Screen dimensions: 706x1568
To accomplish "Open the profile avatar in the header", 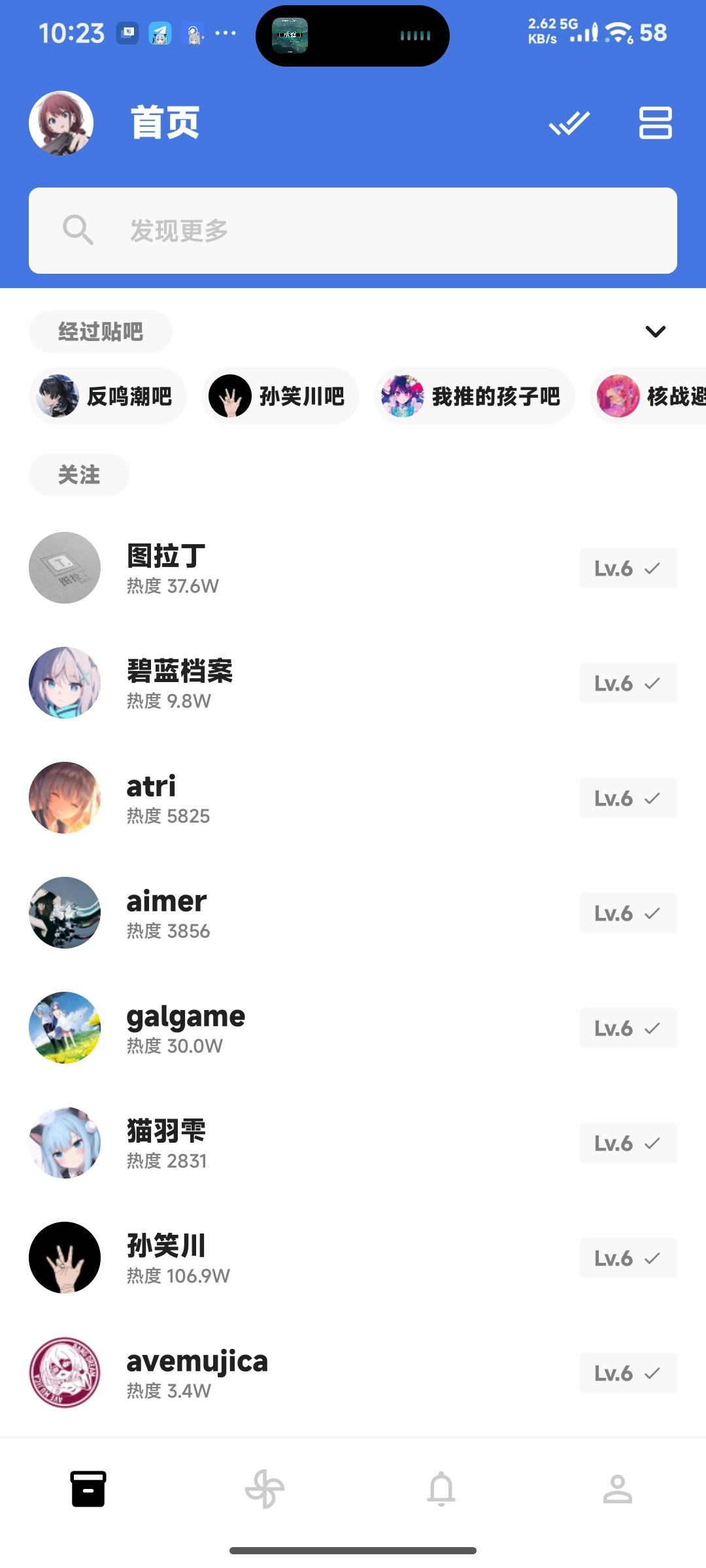I will [x=61, y=123].
